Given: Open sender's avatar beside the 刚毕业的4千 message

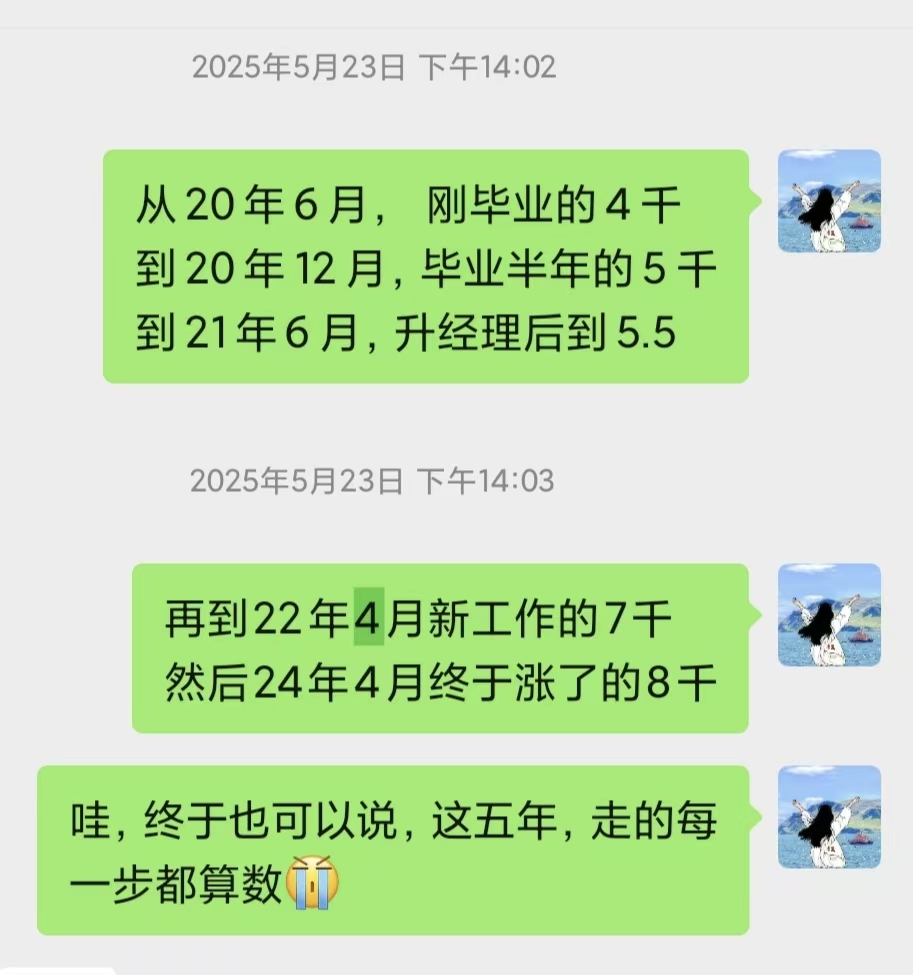Looking at the screenshot, I should pos(829,201).
